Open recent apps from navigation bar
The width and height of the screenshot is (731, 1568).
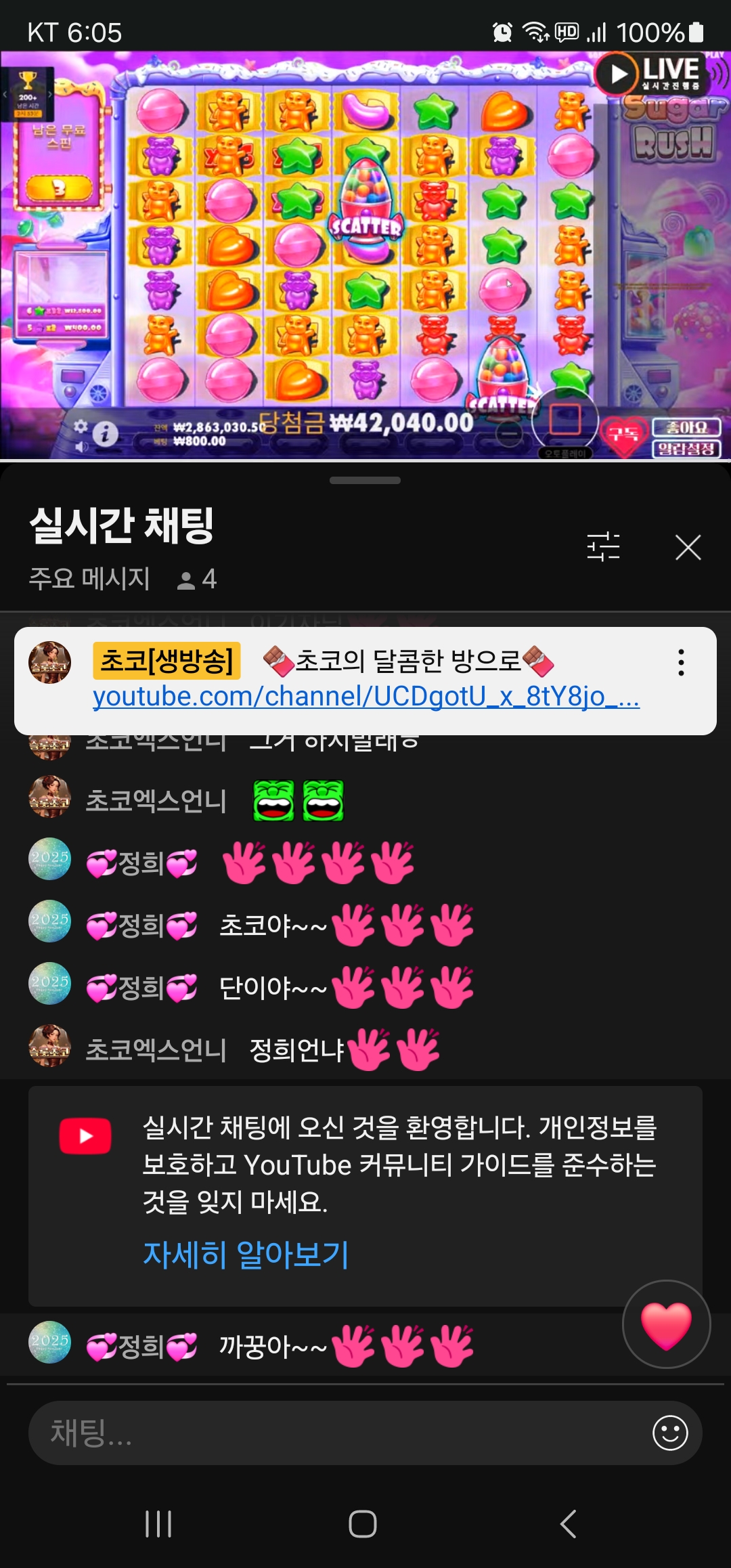158,1524
